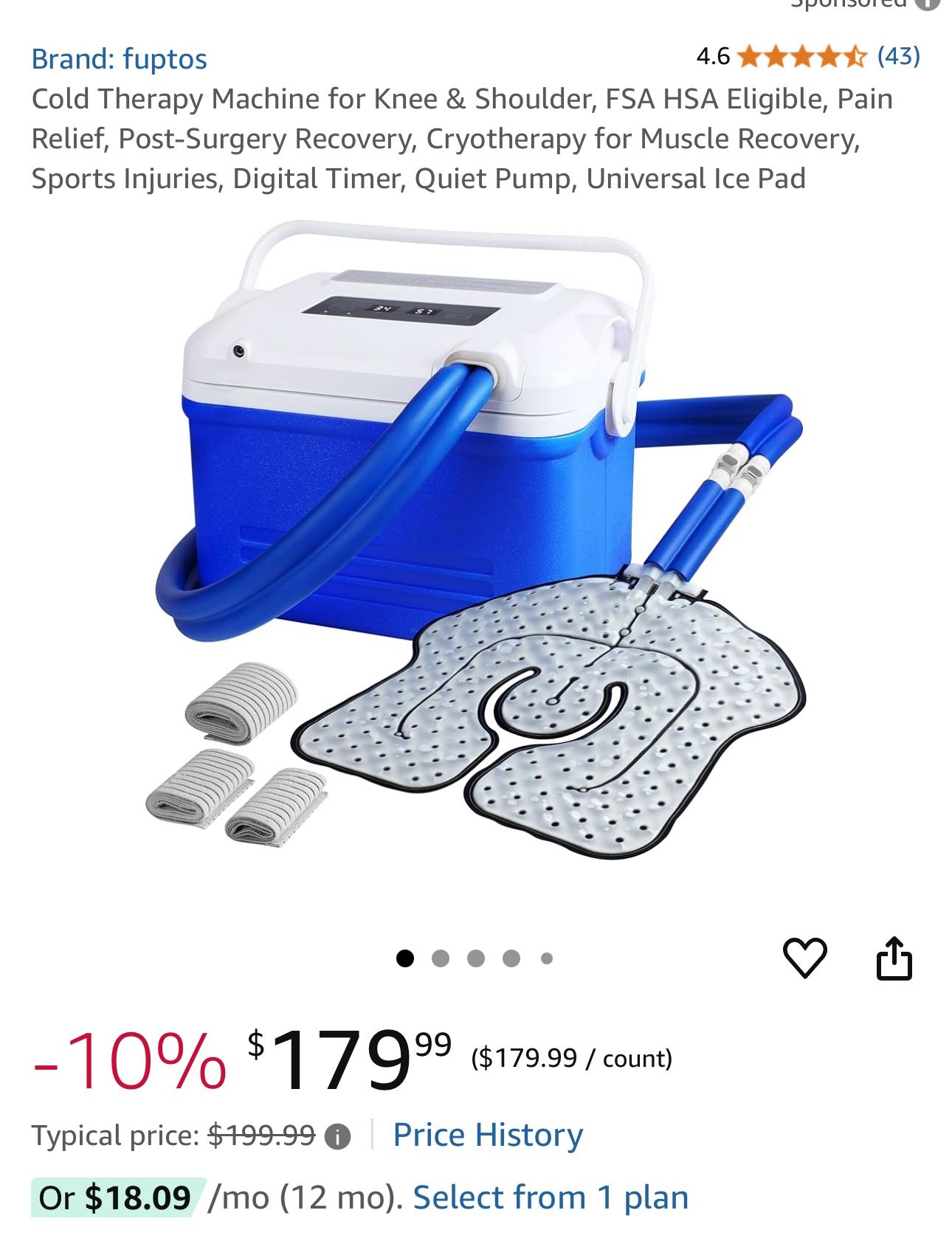Show typical price info icon
952x1241 pixels.
[338, 1136]
